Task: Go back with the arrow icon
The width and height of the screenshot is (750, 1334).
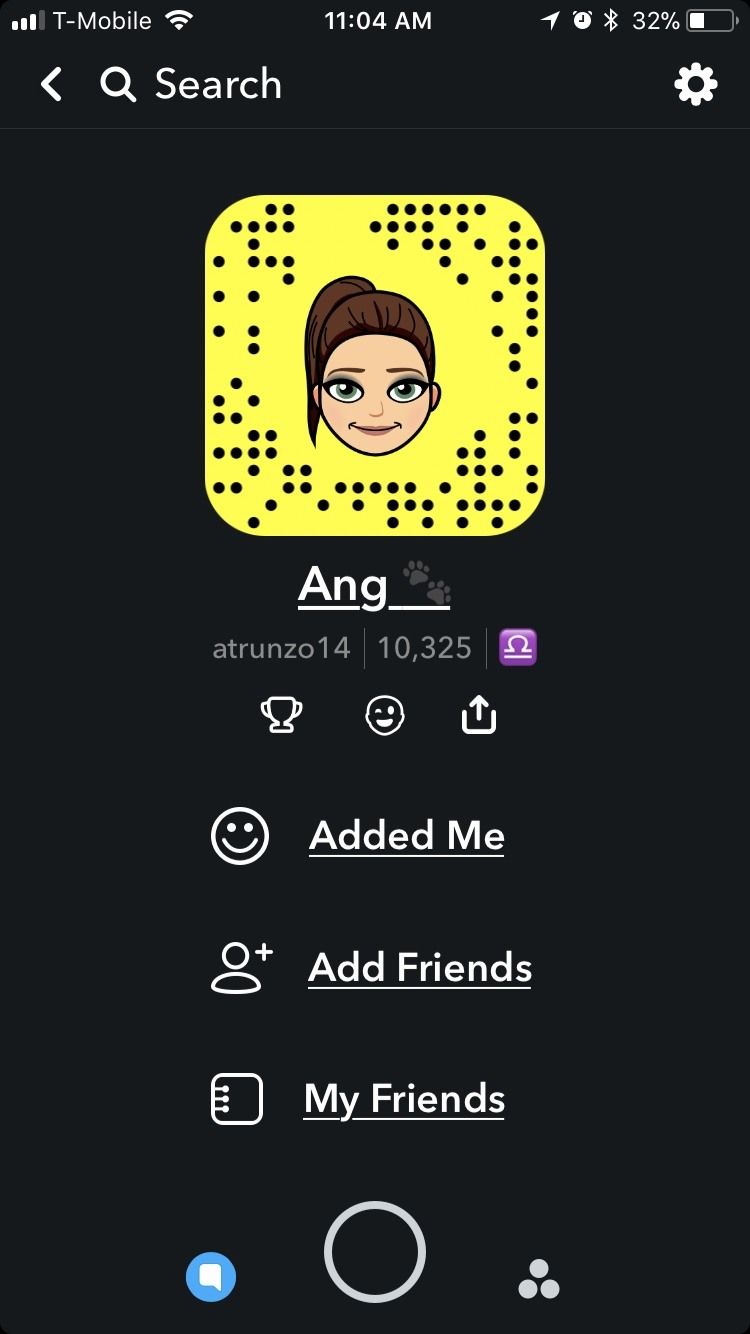Action: pyautogui.click(x=52, y=85)
